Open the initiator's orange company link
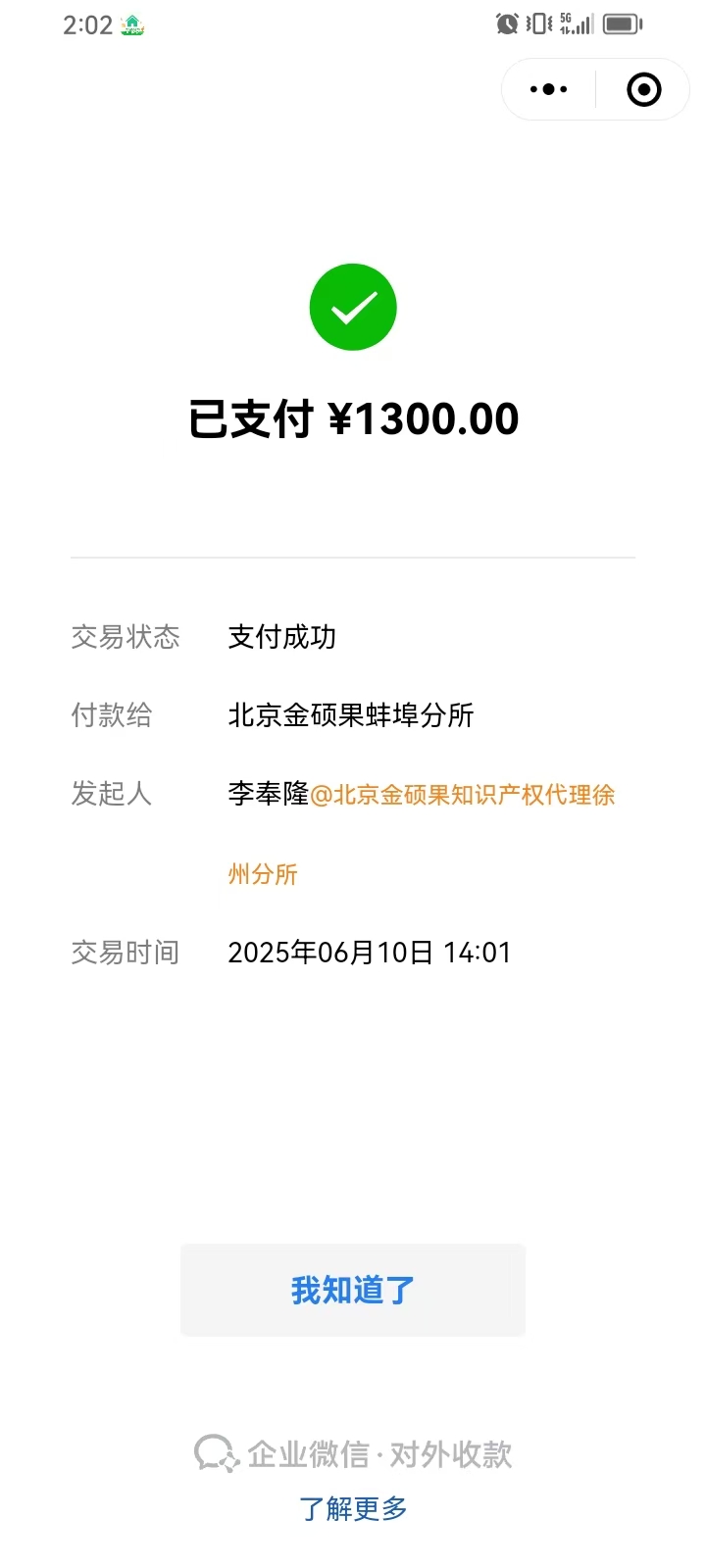 [463, 795]
